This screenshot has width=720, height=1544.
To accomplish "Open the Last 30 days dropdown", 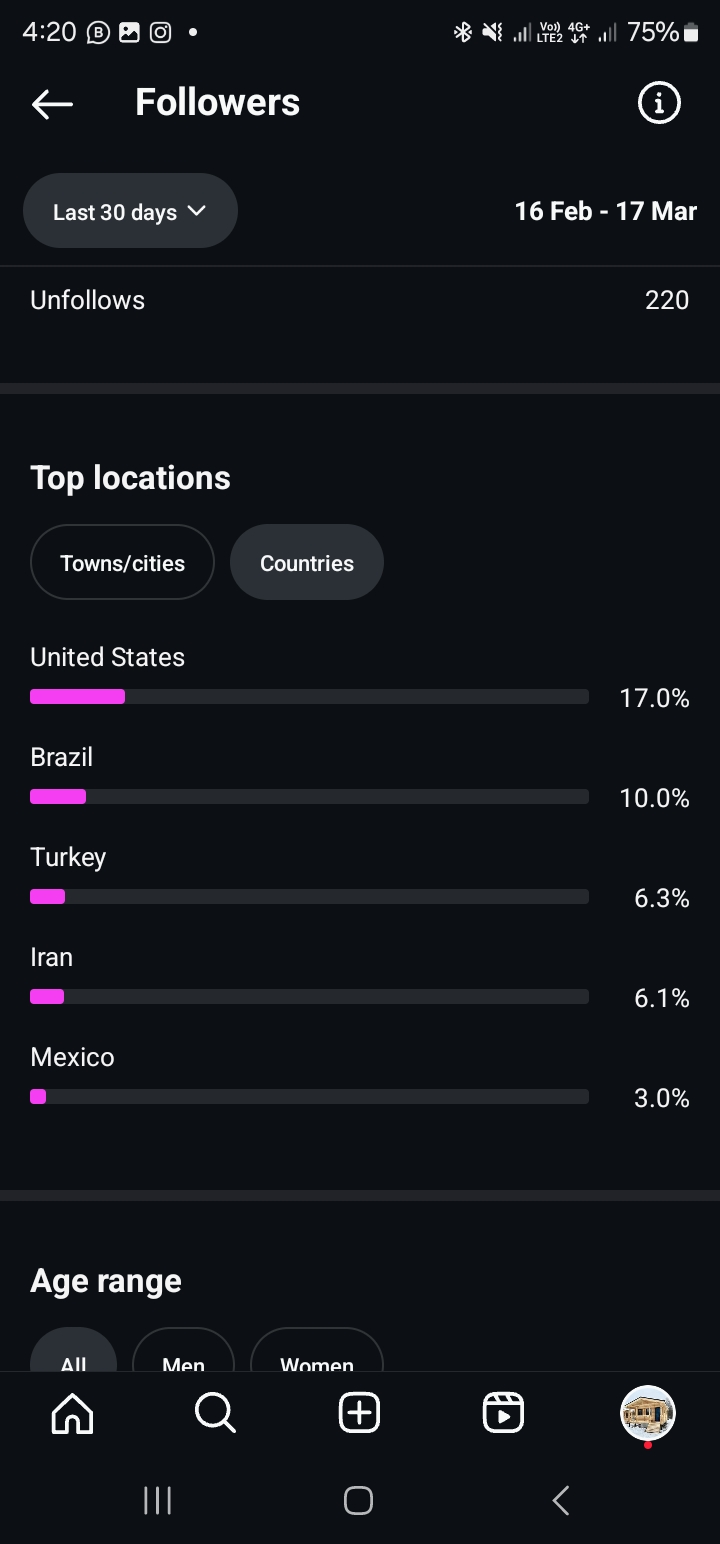I will 130,211.
